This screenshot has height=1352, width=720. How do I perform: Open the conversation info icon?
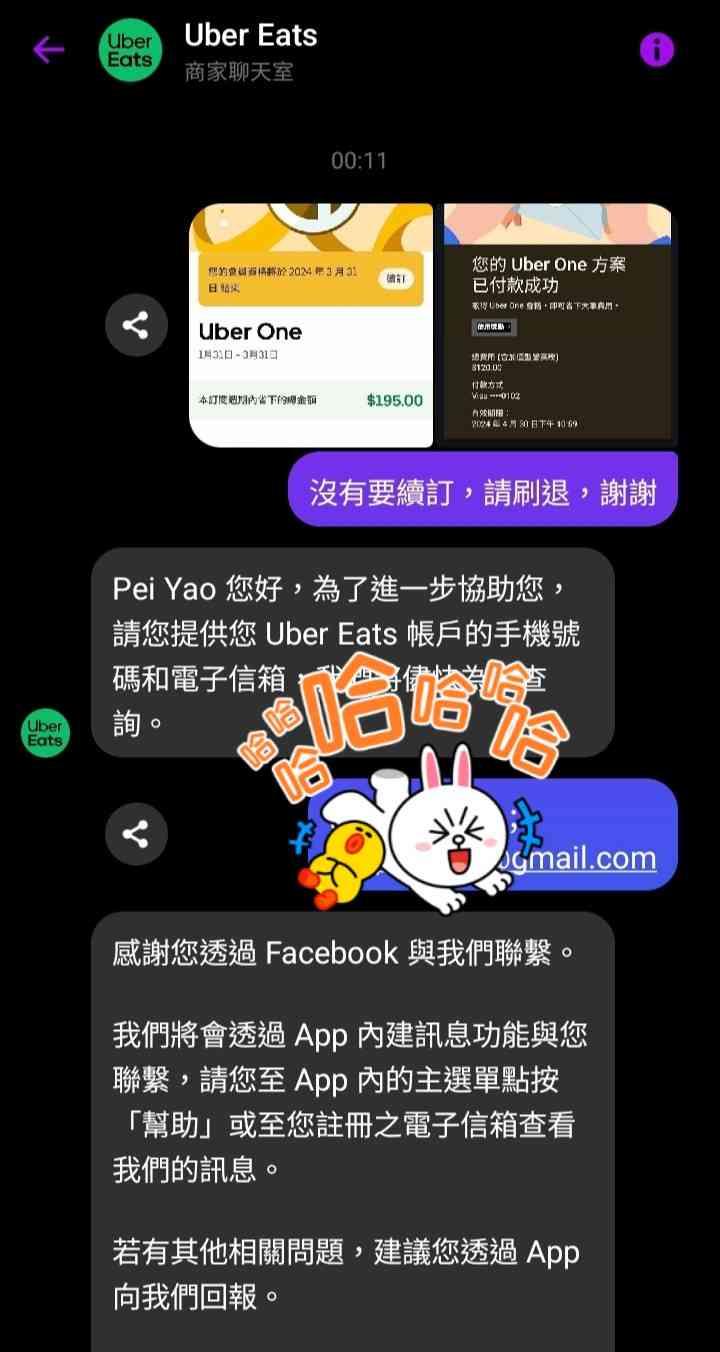(x=656, y=49)
